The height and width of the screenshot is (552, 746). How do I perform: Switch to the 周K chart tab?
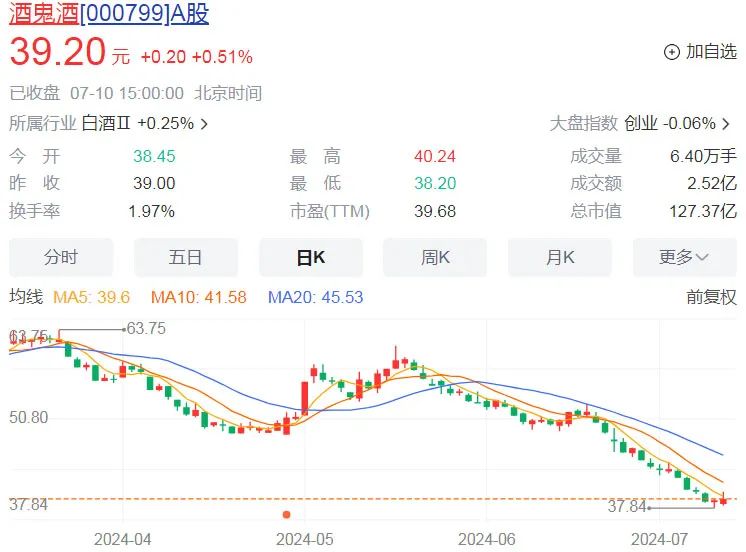click(435, 257)
